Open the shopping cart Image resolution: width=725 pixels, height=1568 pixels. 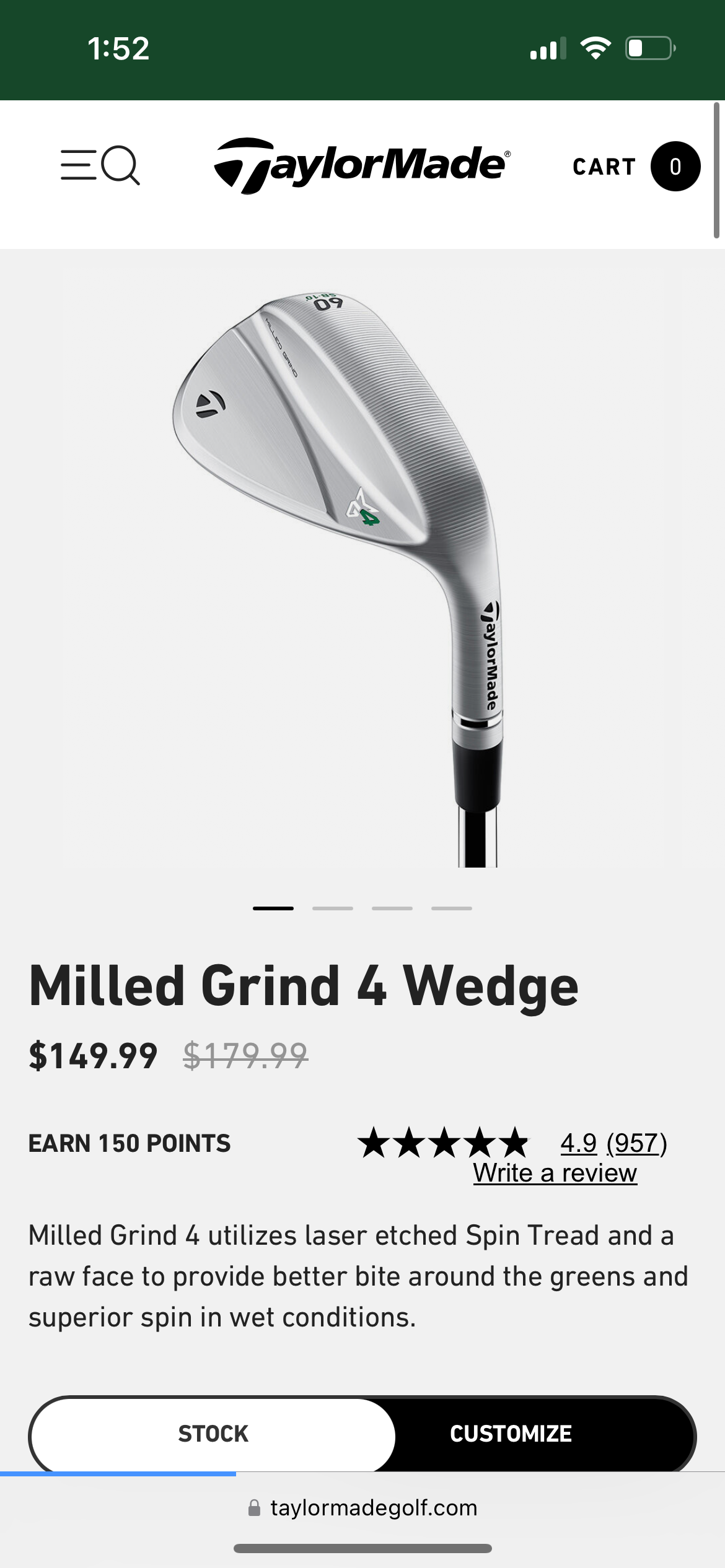(636, 167)
